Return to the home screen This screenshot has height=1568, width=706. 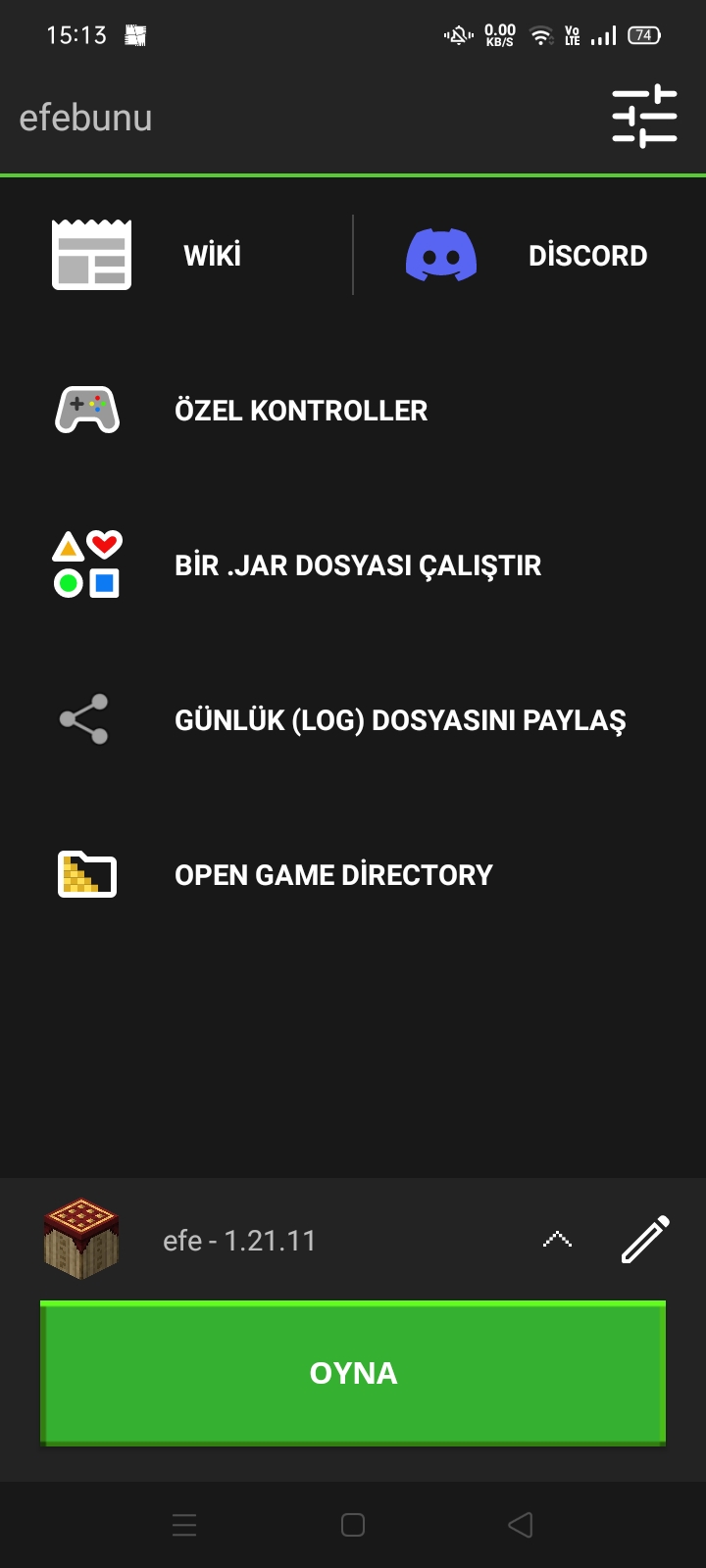(x=353, y=1525)
